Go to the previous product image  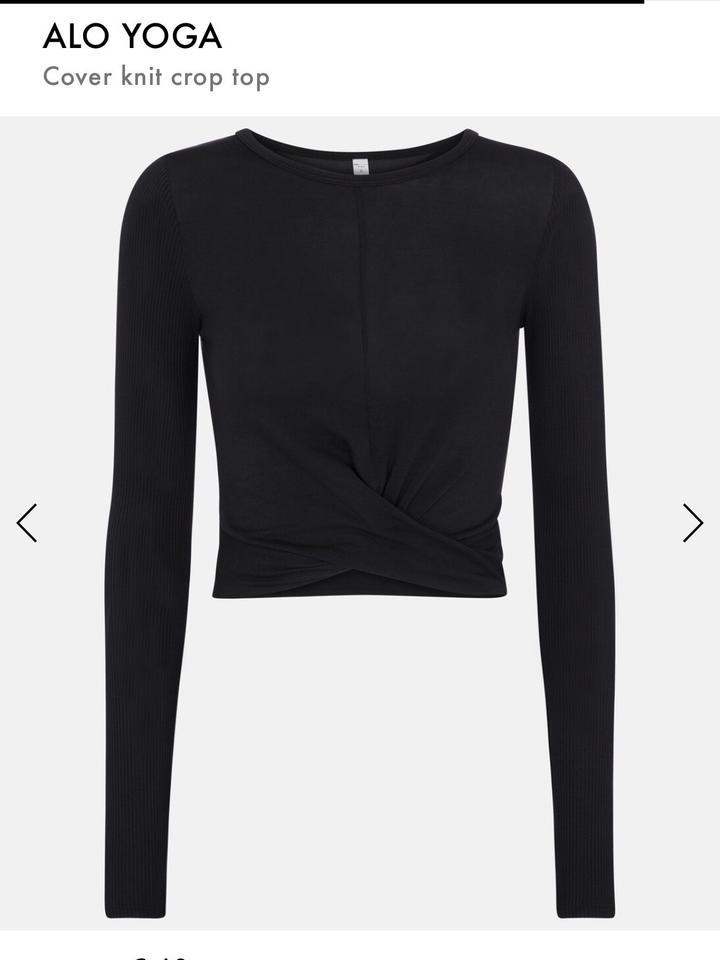click(27, 523)
